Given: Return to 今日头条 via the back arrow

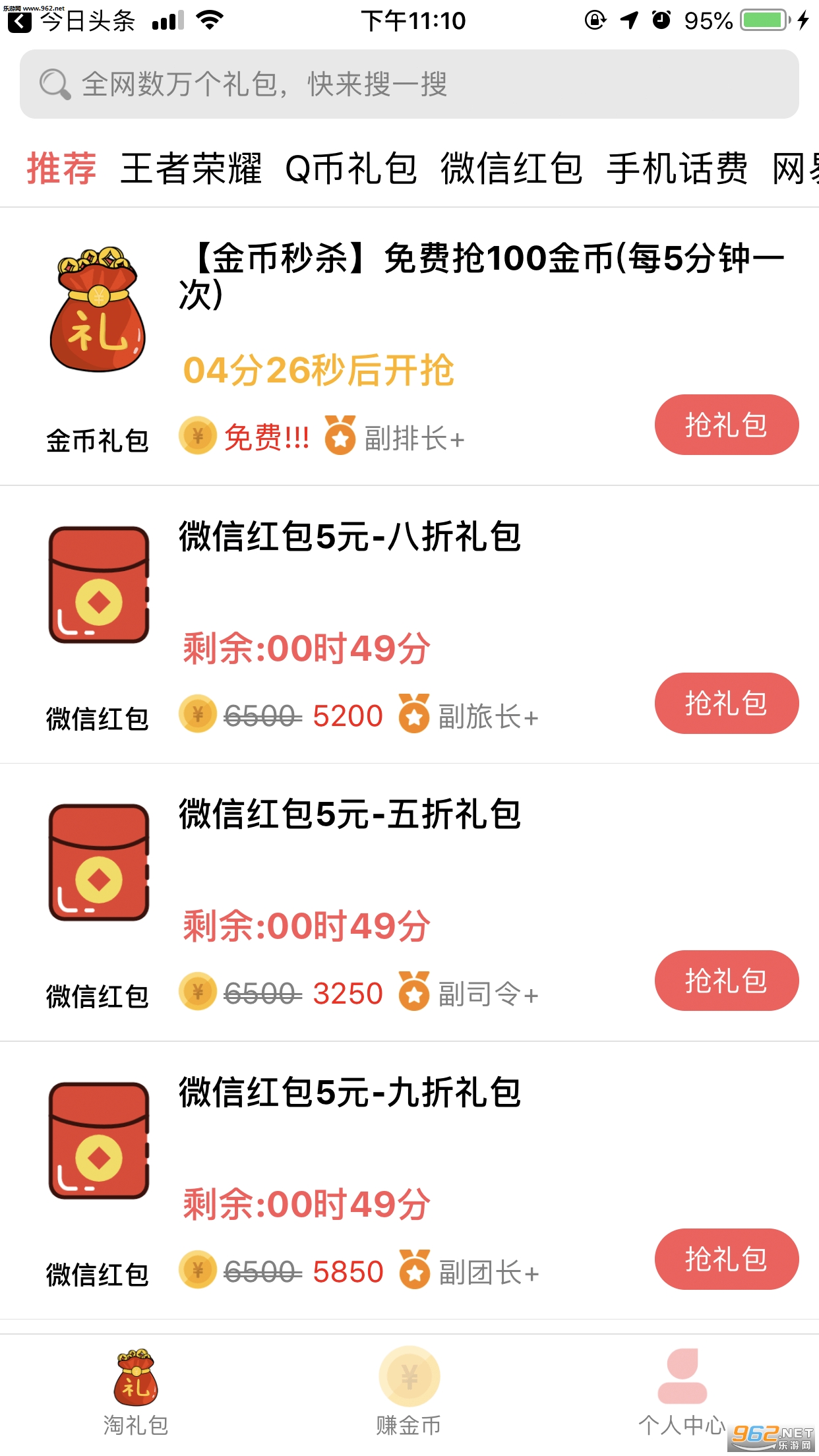Looking at the screenshot, I should pyautogui.click(x=20, y=21).
